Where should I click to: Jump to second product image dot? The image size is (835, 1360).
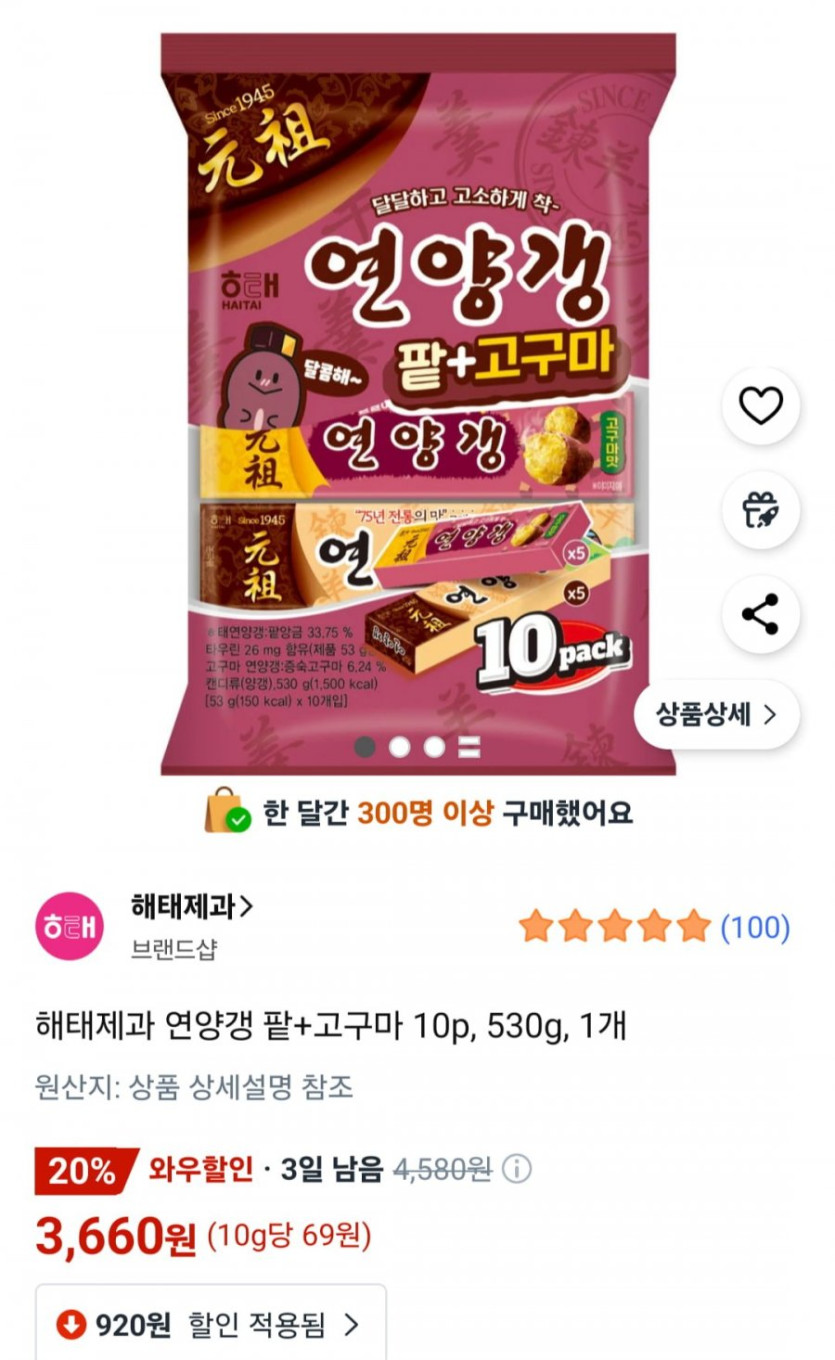[400, 747]
